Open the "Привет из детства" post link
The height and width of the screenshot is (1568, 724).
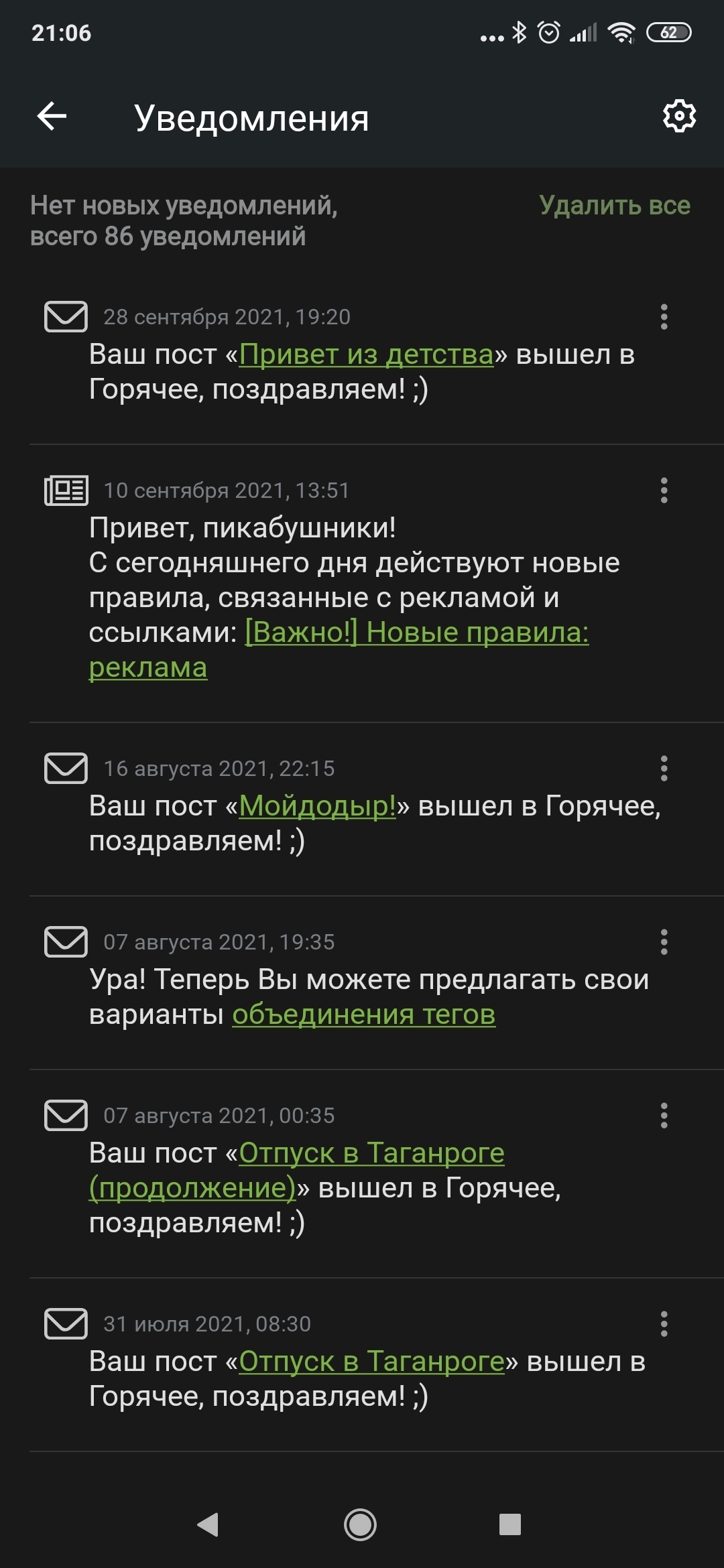click(366, 354)
